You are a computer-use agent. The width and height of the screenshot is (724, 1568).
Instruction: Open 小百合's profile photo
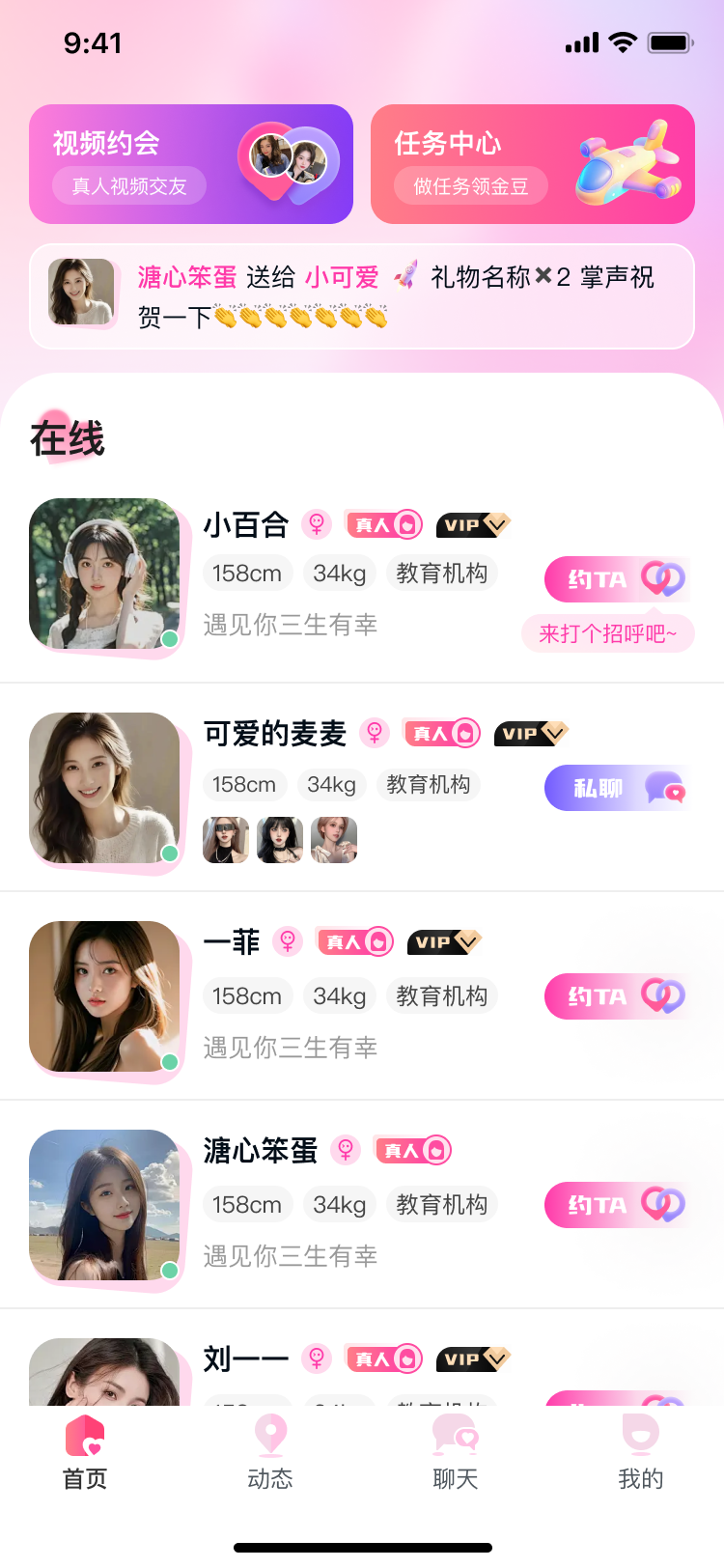[104, 574]
